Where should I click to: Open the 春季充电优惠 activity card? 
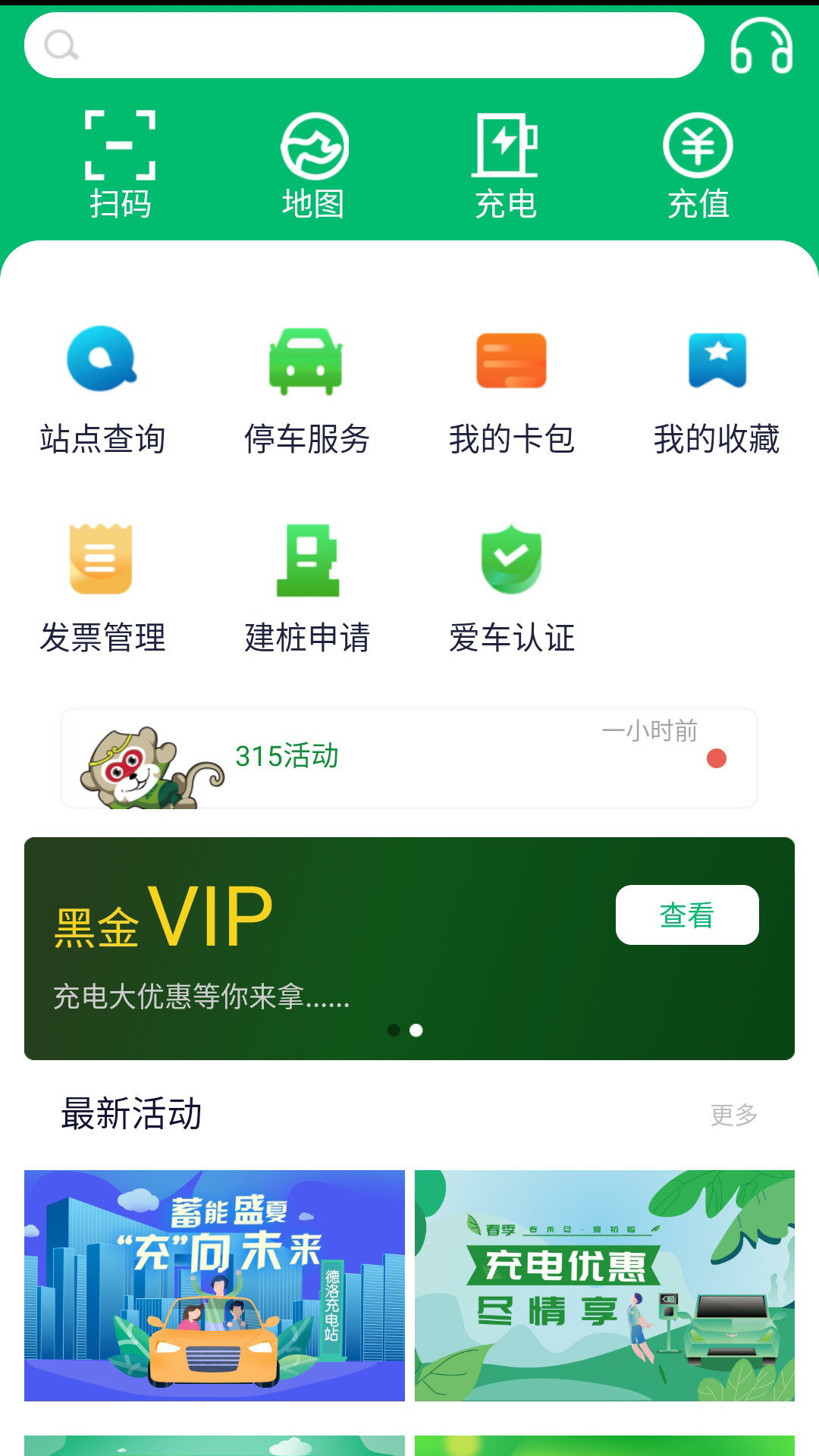click(x=604, y=1285)
